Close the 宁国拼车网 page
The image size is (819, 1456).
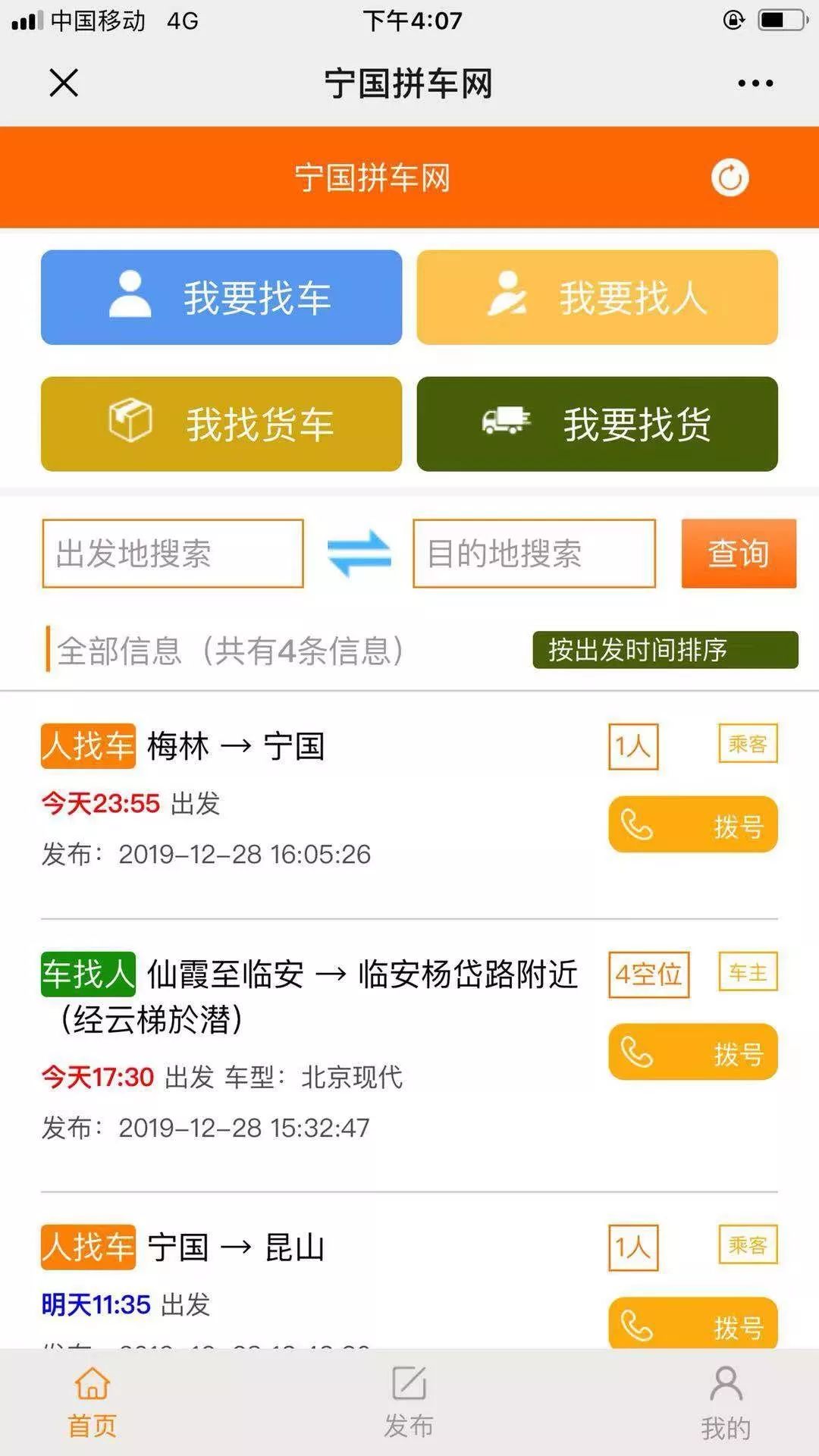[64, 83]
